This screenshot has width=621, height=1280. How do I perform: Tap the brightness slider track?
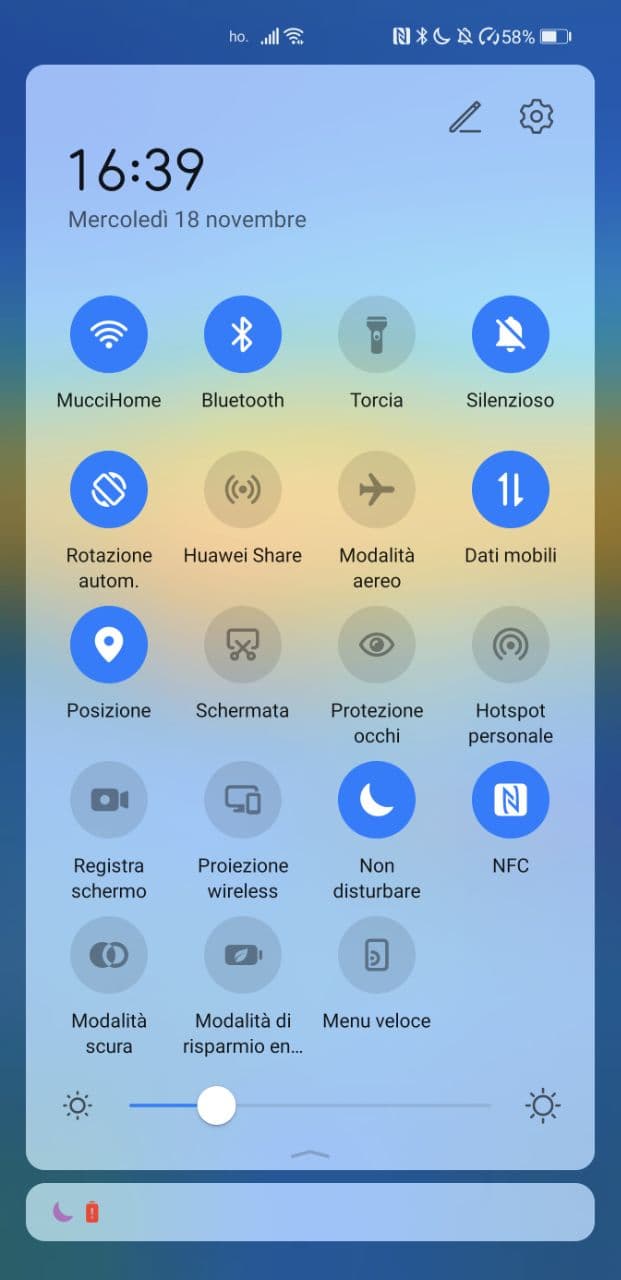coord(310,1105)
